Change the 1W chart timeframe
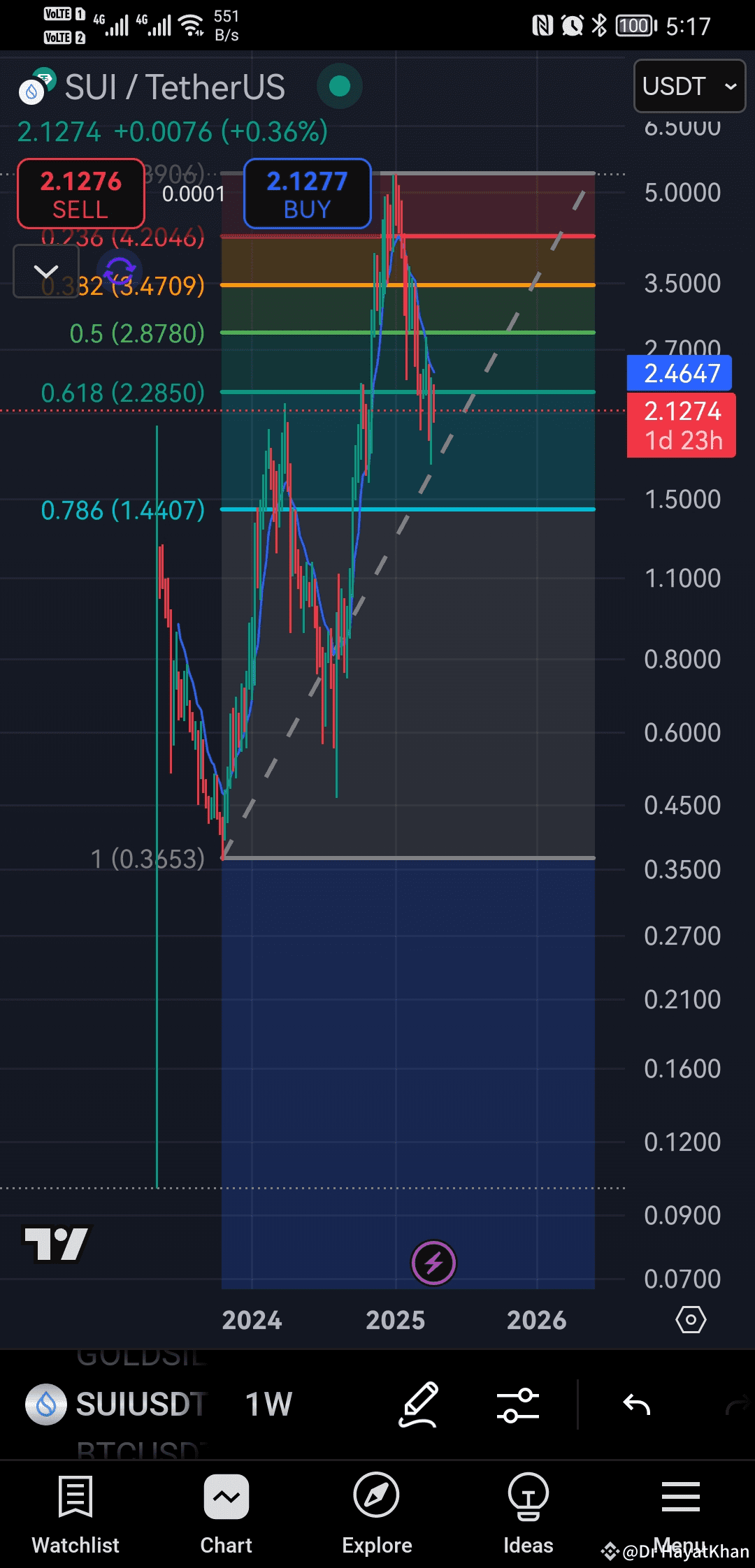Screen dimensions: 755x1568 point(268,1404)
